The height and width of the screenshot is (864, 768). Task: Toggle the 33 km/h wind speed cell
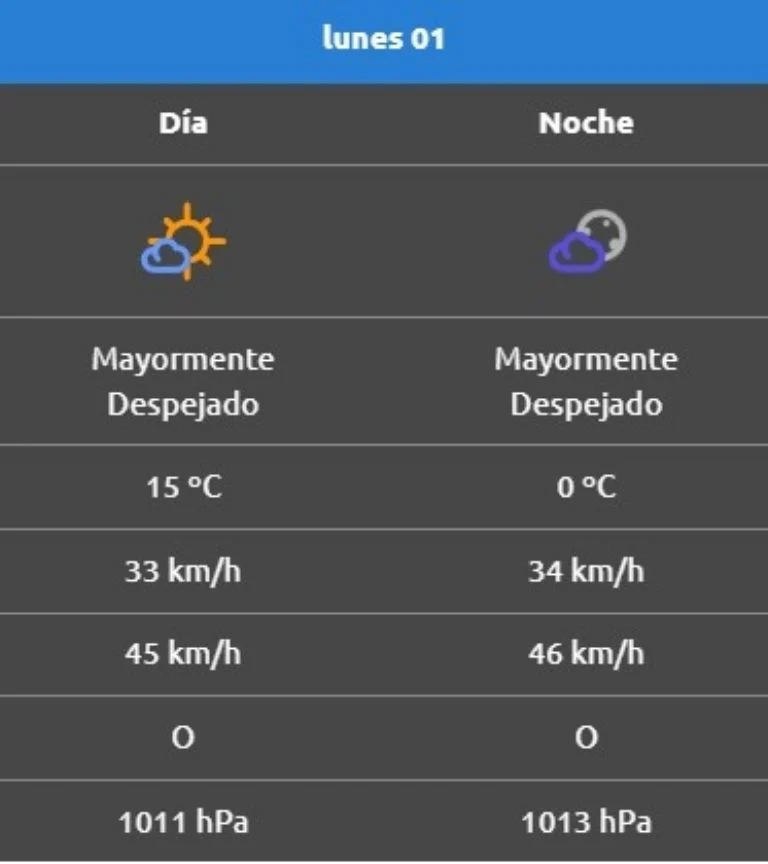tap(185, 571)
